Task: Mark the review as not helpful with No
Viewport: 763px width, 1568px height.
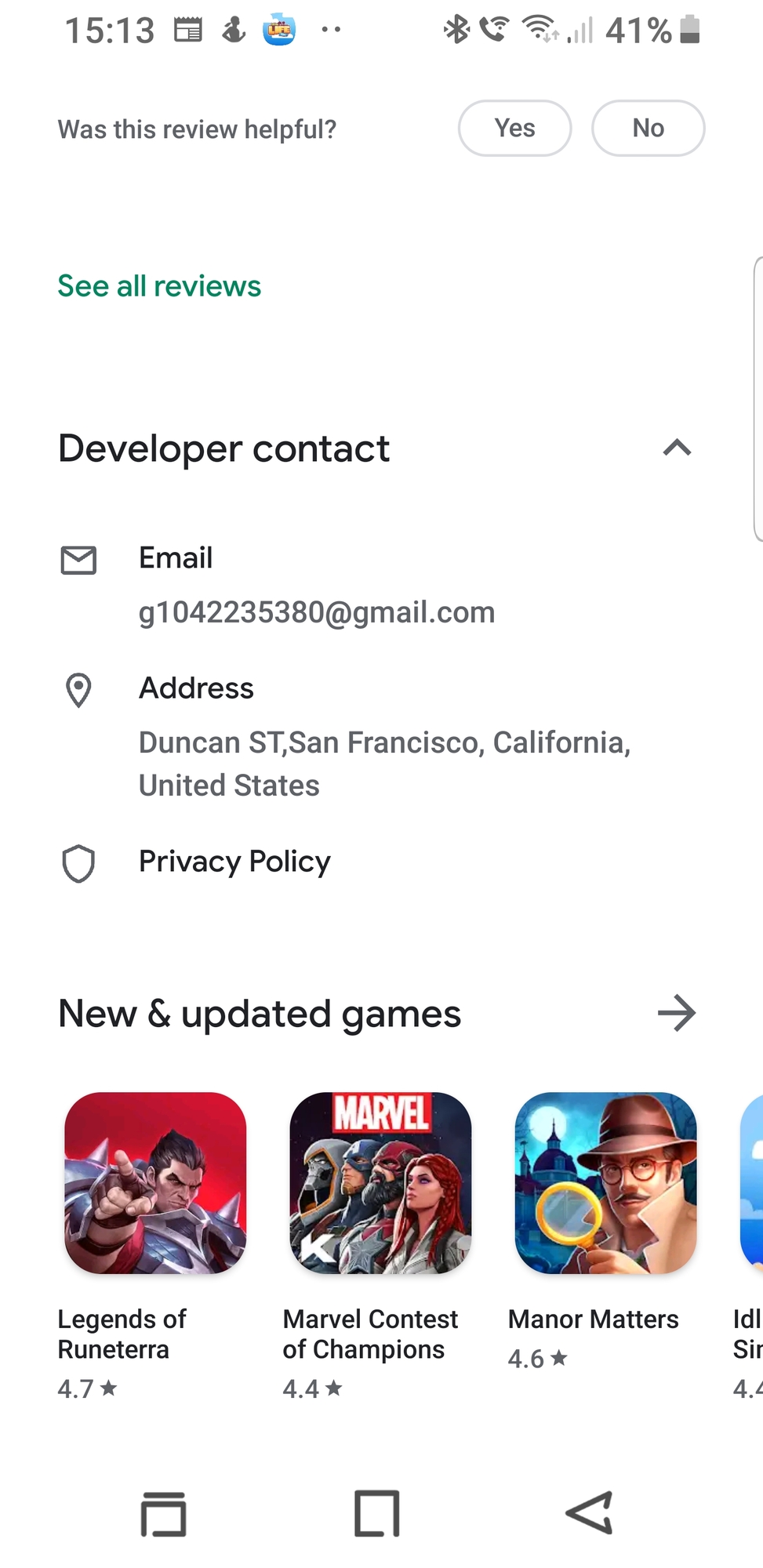Action: (x=648, y=128)
